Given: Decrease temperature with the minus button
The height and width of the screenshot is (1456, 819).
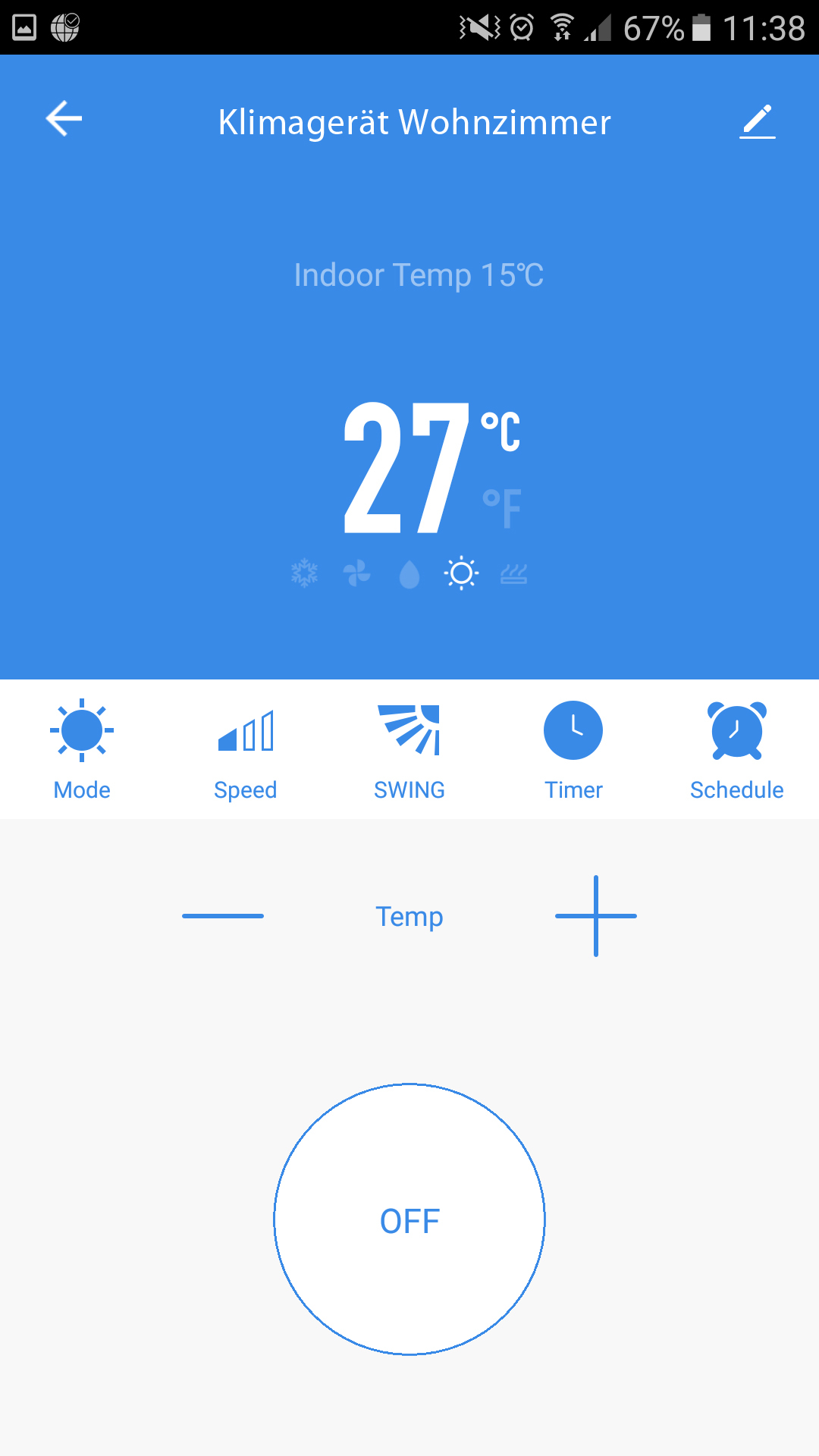Looking at the screenshot, I should click(x=223, y=916).
